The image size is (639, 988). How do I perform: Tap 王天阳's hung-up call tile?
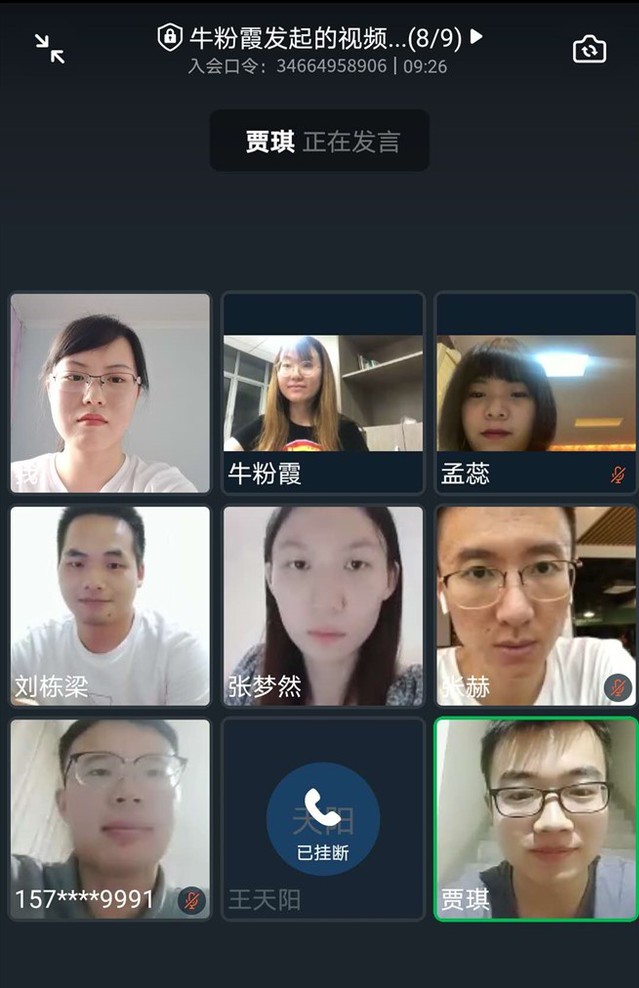point(323,818)
